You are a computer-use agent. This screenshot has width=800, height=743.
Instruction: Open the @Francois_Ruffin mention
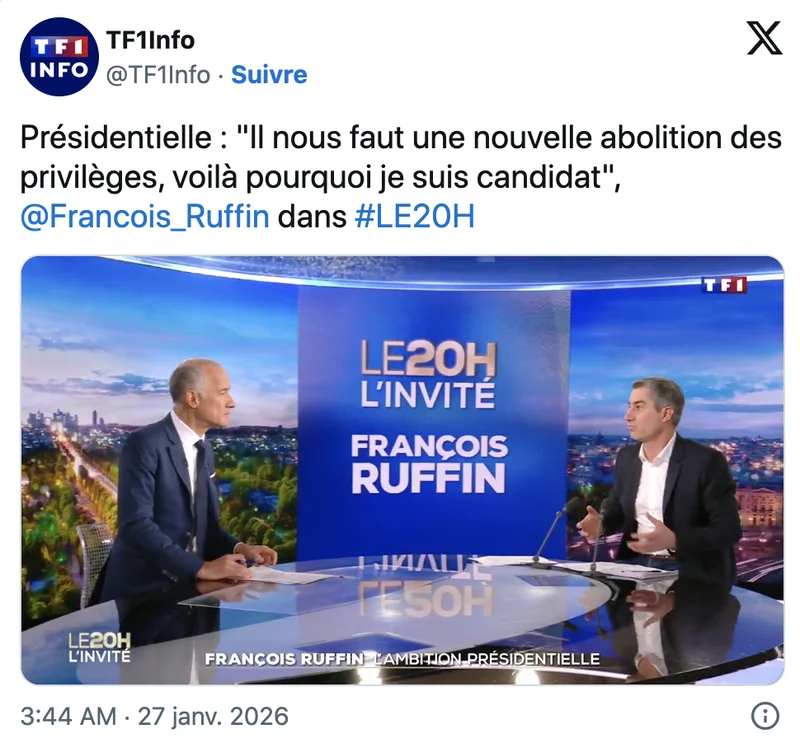[145, 217]
